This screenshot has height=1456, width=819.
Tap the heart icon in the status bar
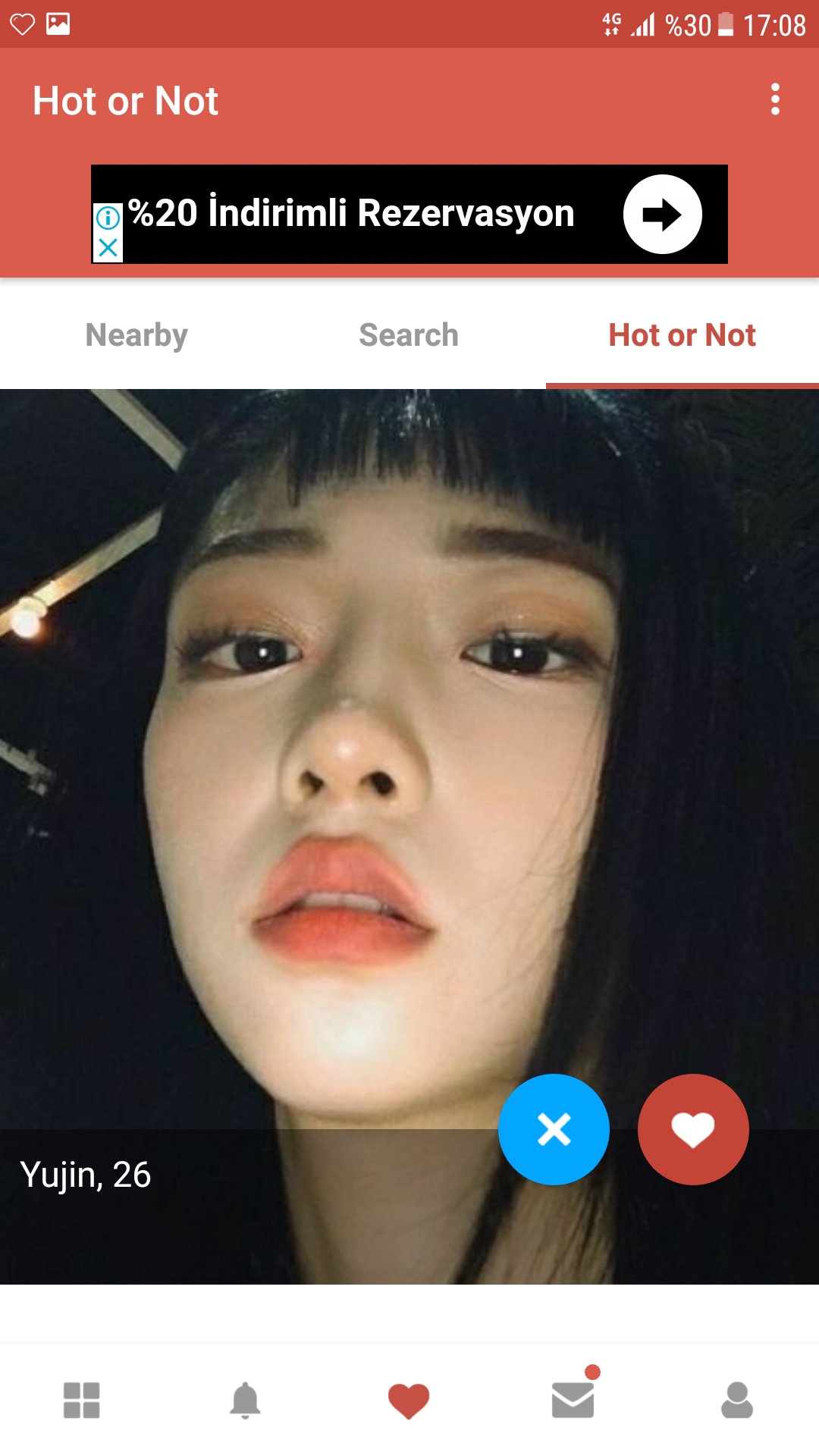pyautogui.click(x=23, y=25)
